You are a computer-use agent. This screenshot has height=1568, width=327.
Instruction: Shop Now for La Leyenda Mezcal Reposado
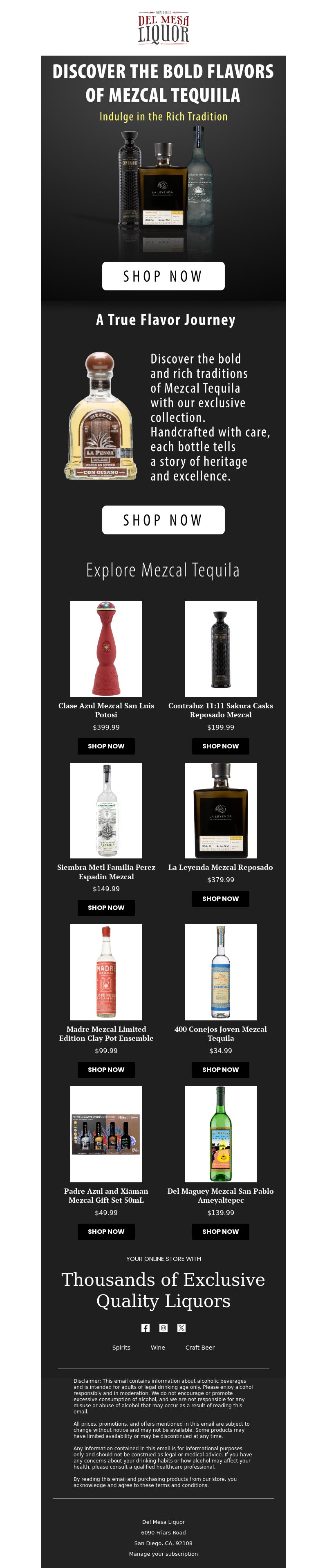220,899
